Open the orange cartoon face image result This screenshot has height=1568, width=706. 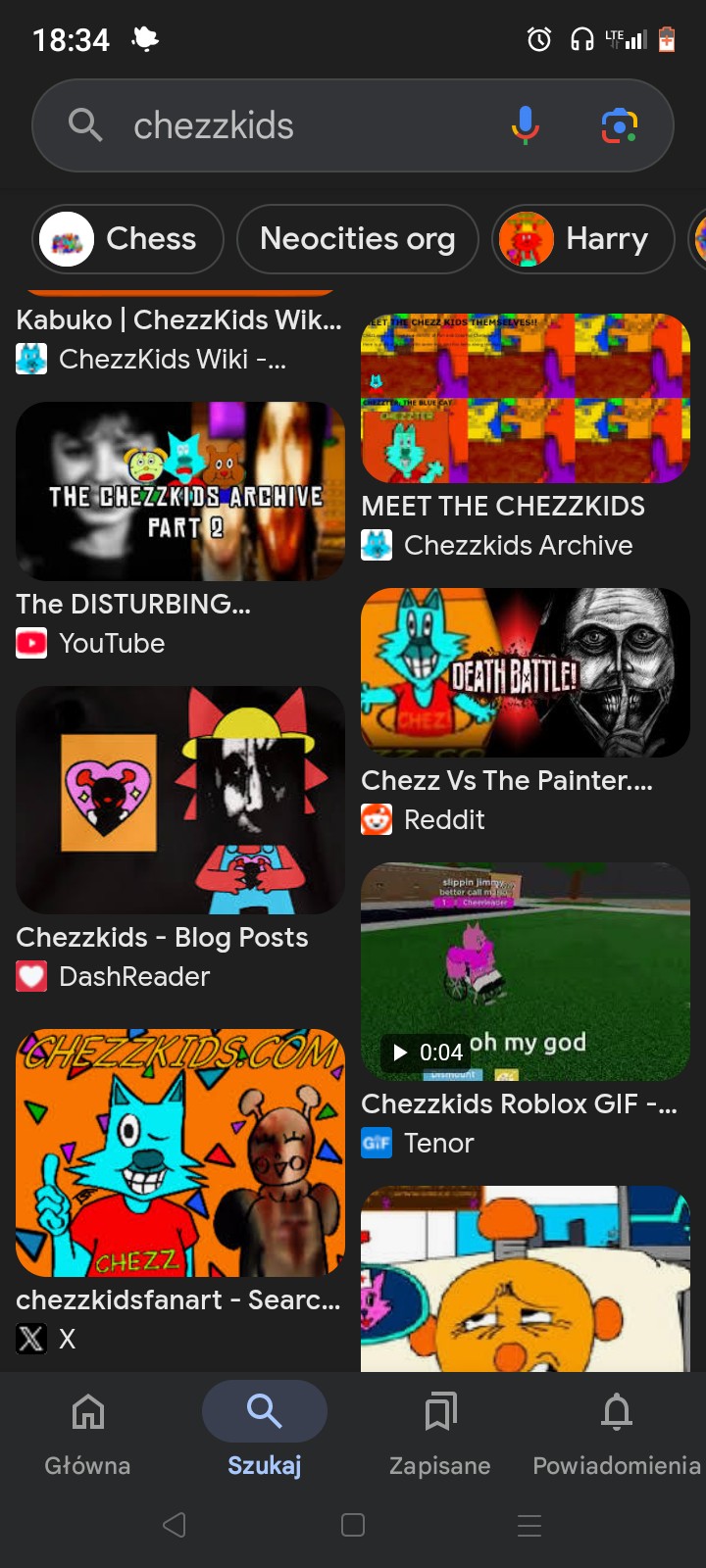tap(526, 1278)
